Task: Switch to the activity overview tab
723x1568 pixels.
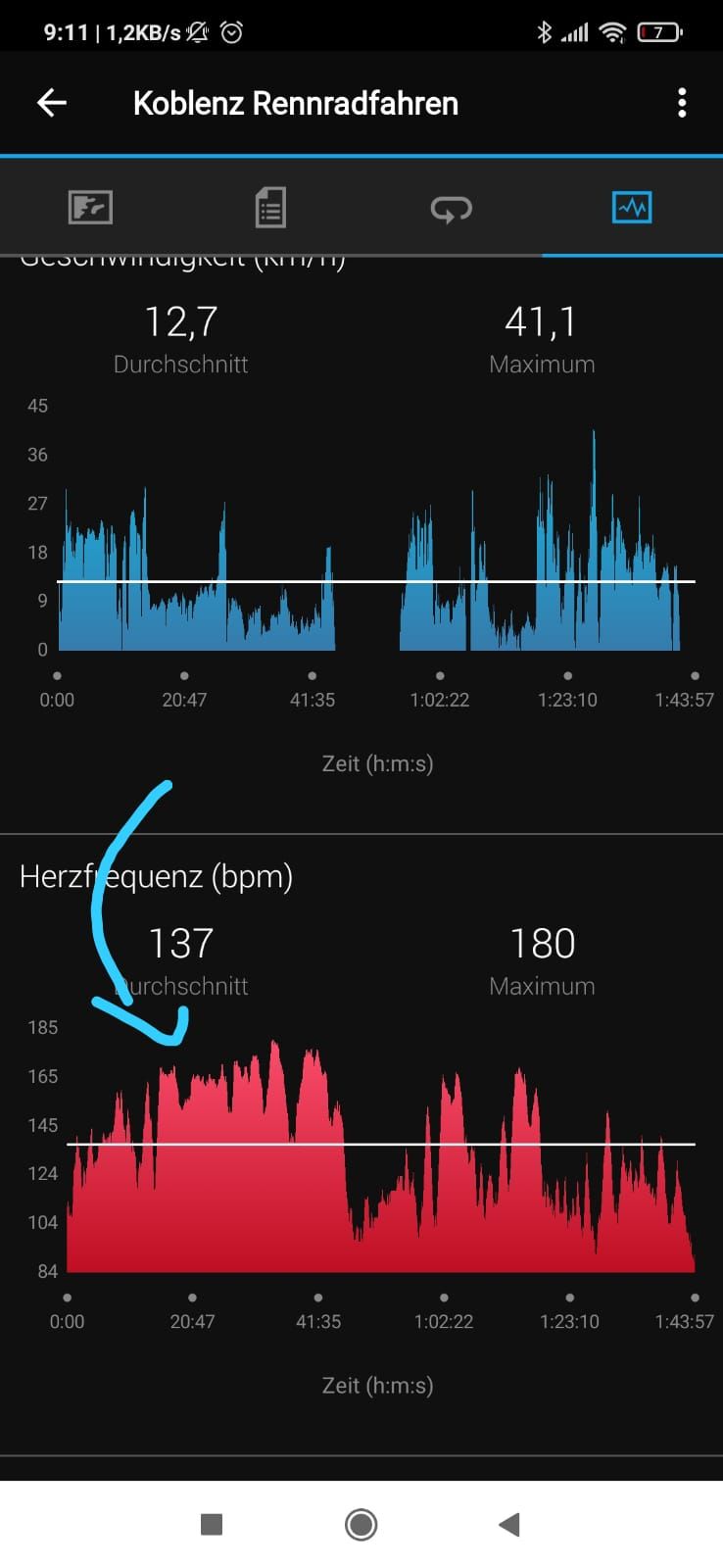Action: (x=90, y=208)
